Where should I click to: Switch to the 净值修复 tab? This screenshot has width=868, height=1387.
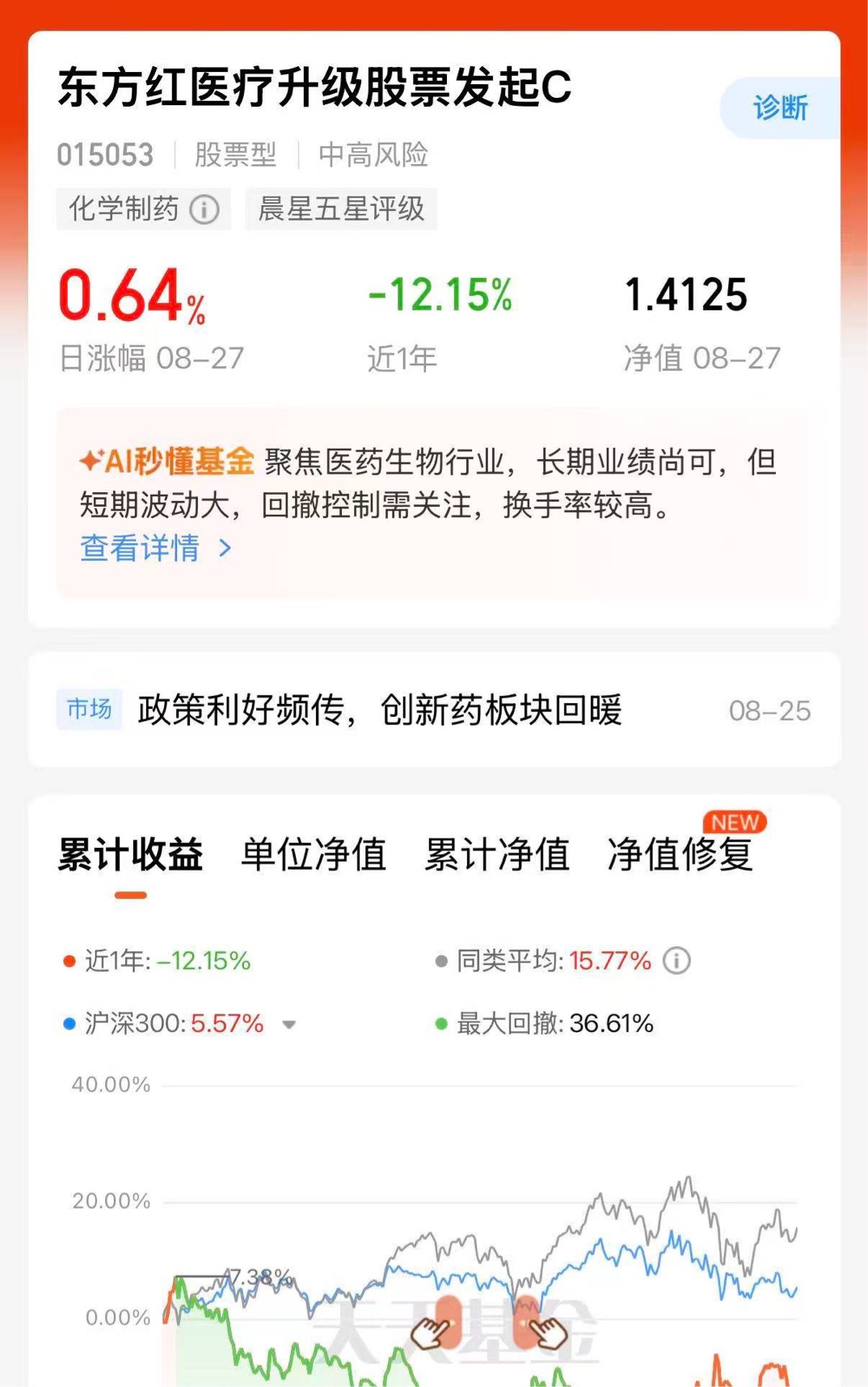click(x=680, y=854)
